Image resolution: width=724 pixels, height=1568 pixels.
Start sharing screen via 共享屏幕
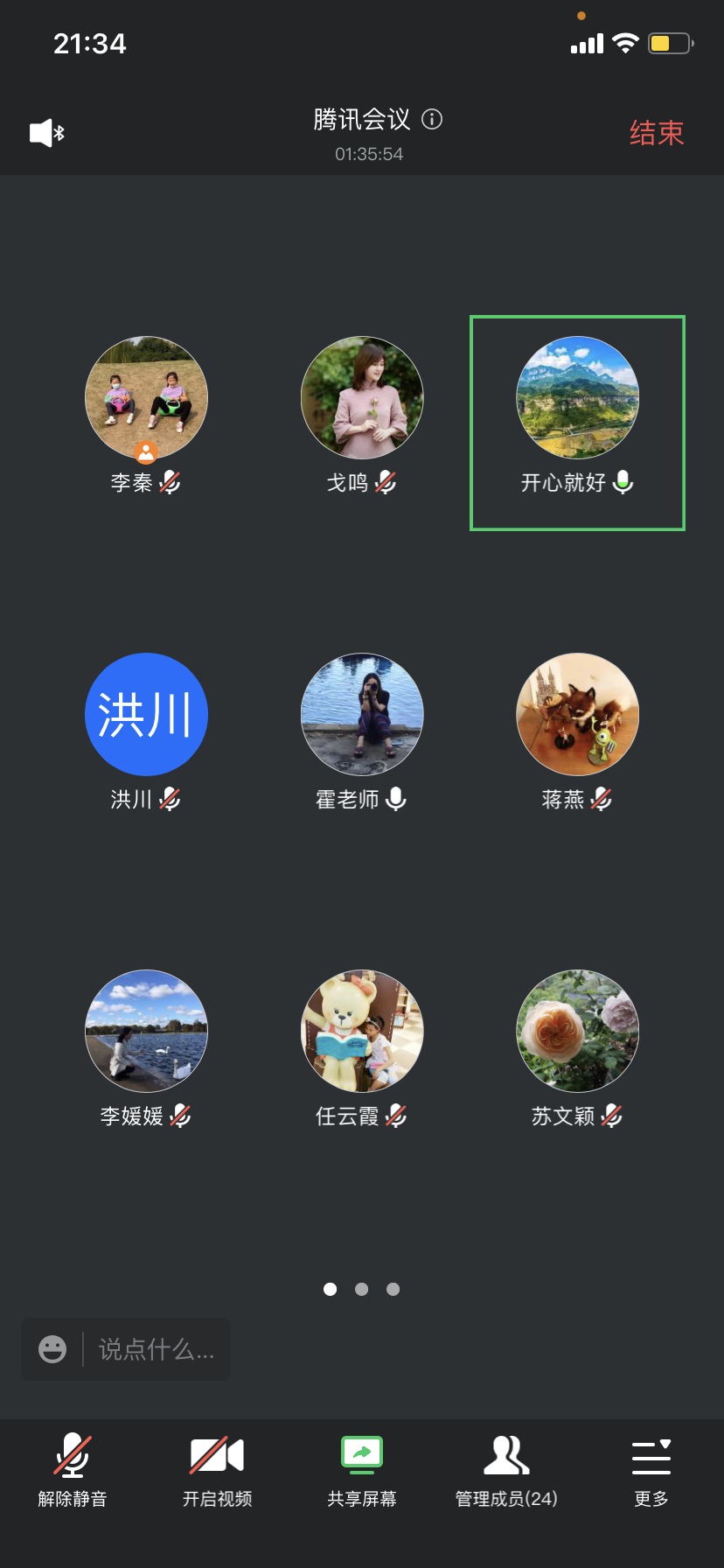(362, 1470)
